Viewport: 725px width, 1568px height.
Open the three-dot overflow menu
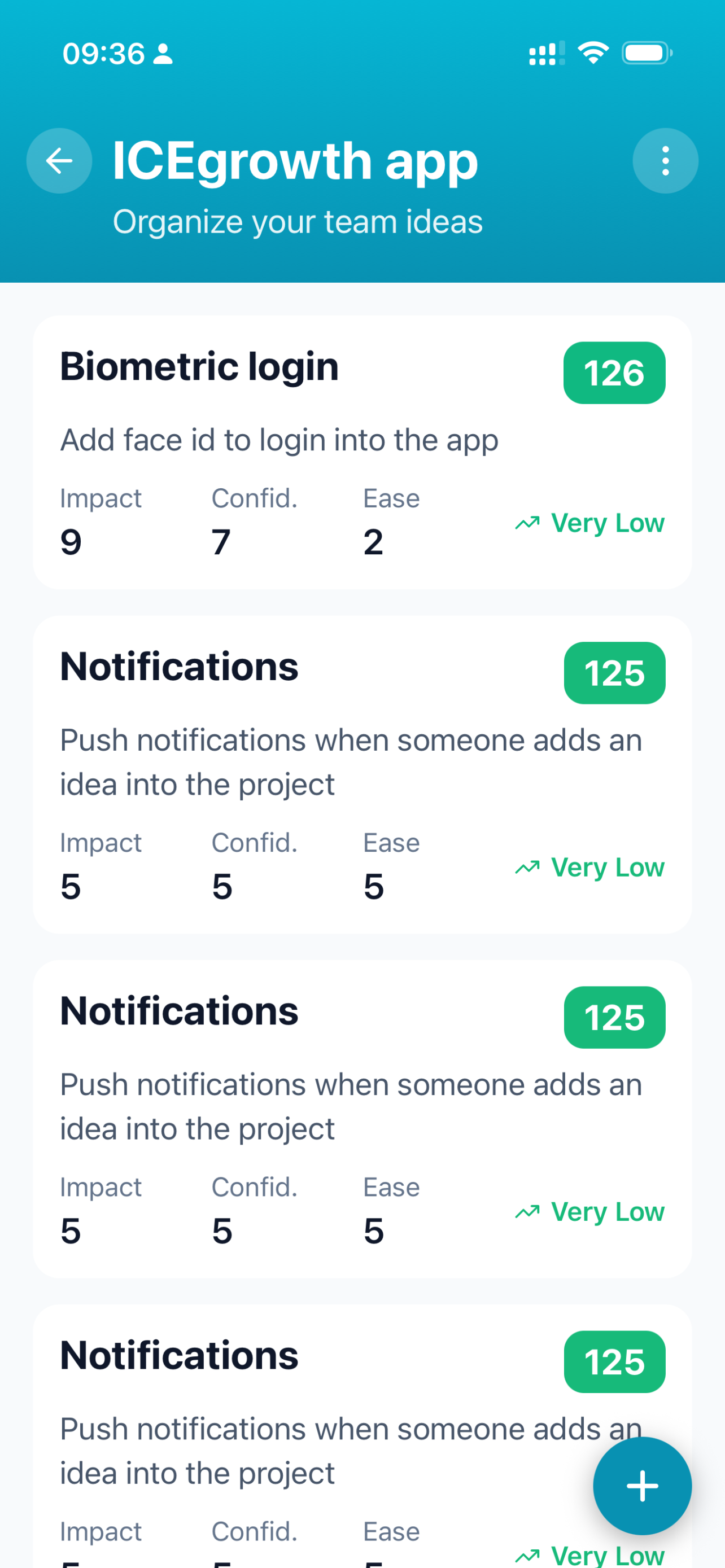(x=665, y=161)
